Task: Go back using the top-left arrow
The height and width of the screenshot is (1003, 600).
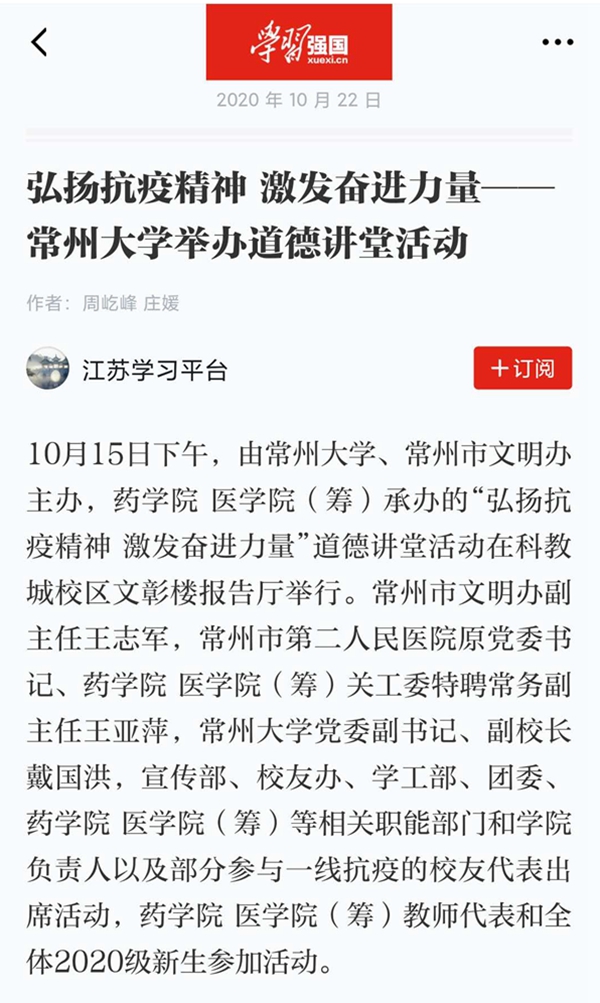Action: 39,43
